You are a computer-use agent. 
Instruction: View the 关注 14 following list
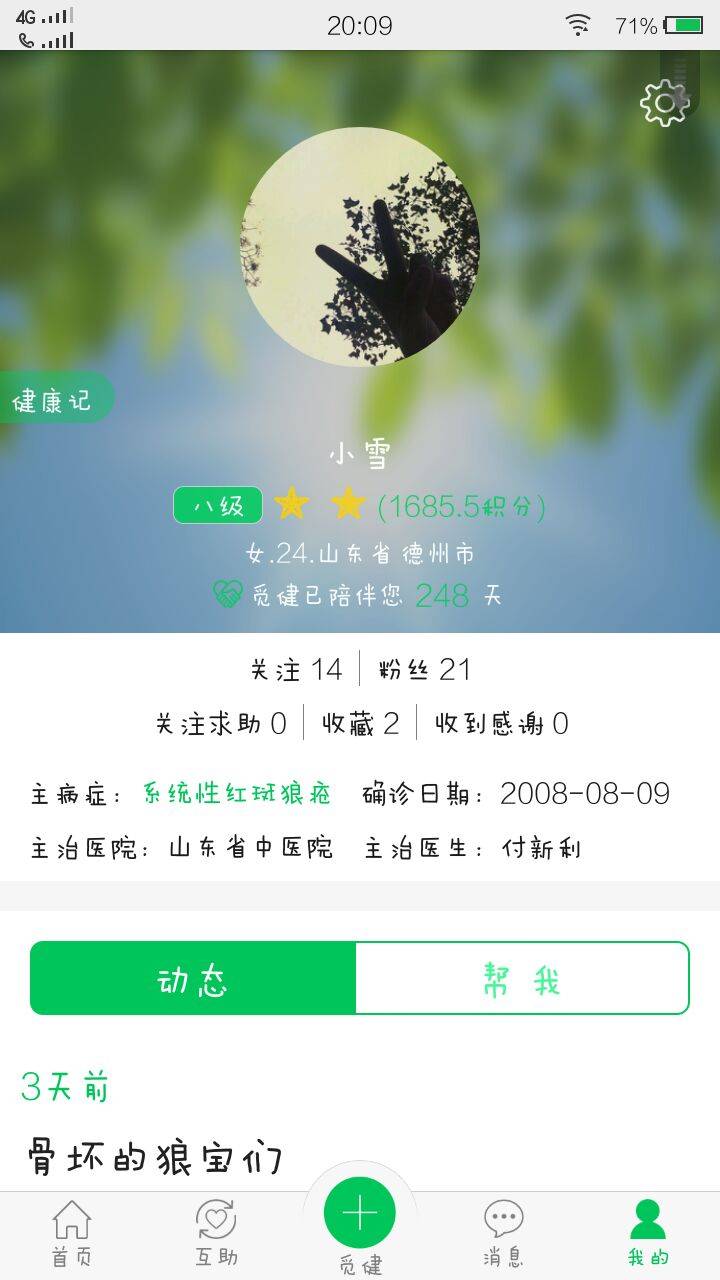(x=296, y=670)
